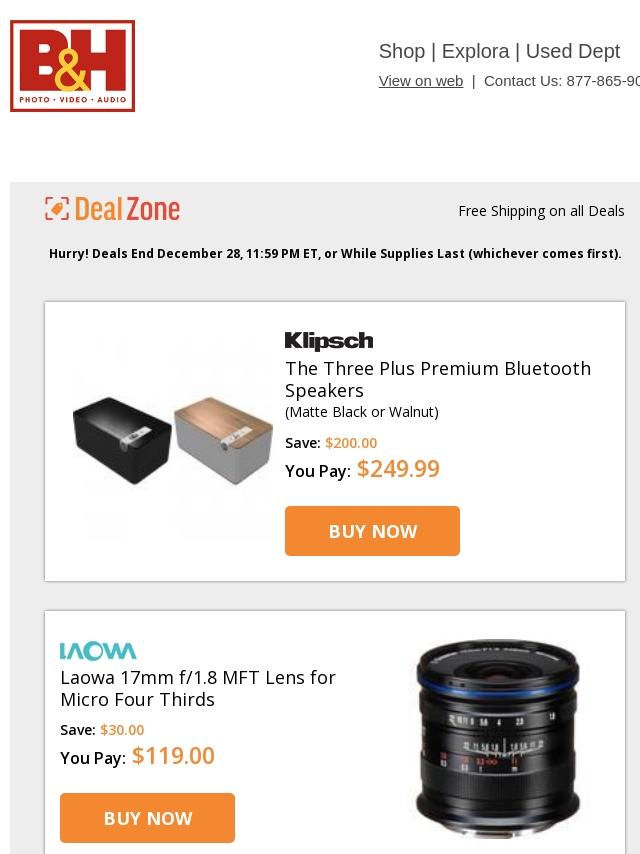Tap Buy Now for Klipsch speakers
The width and height of the screenshot is (640, 854).
point(372,531)
